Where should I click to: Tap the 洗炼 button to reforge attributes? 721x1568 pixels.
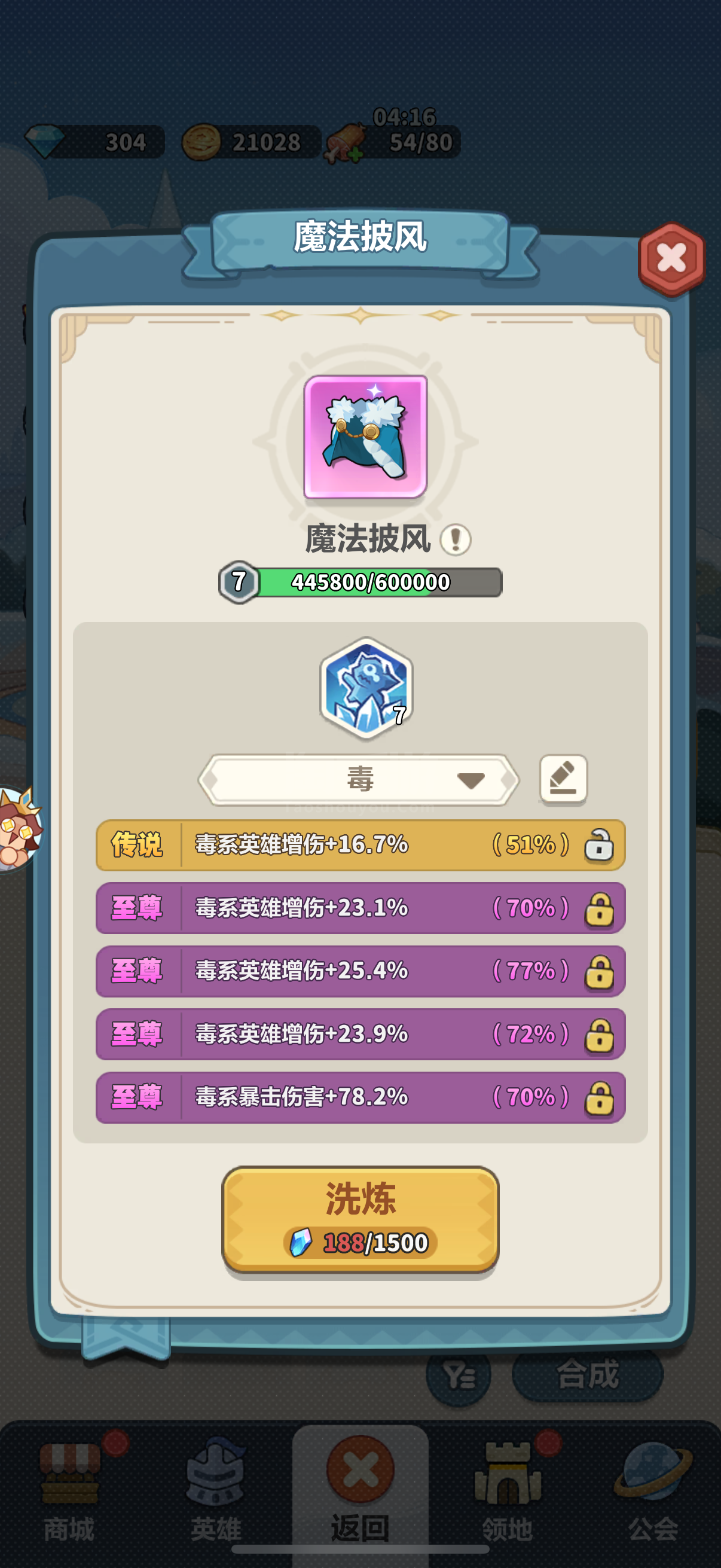pyautogui.click(x=360, y=1220)
